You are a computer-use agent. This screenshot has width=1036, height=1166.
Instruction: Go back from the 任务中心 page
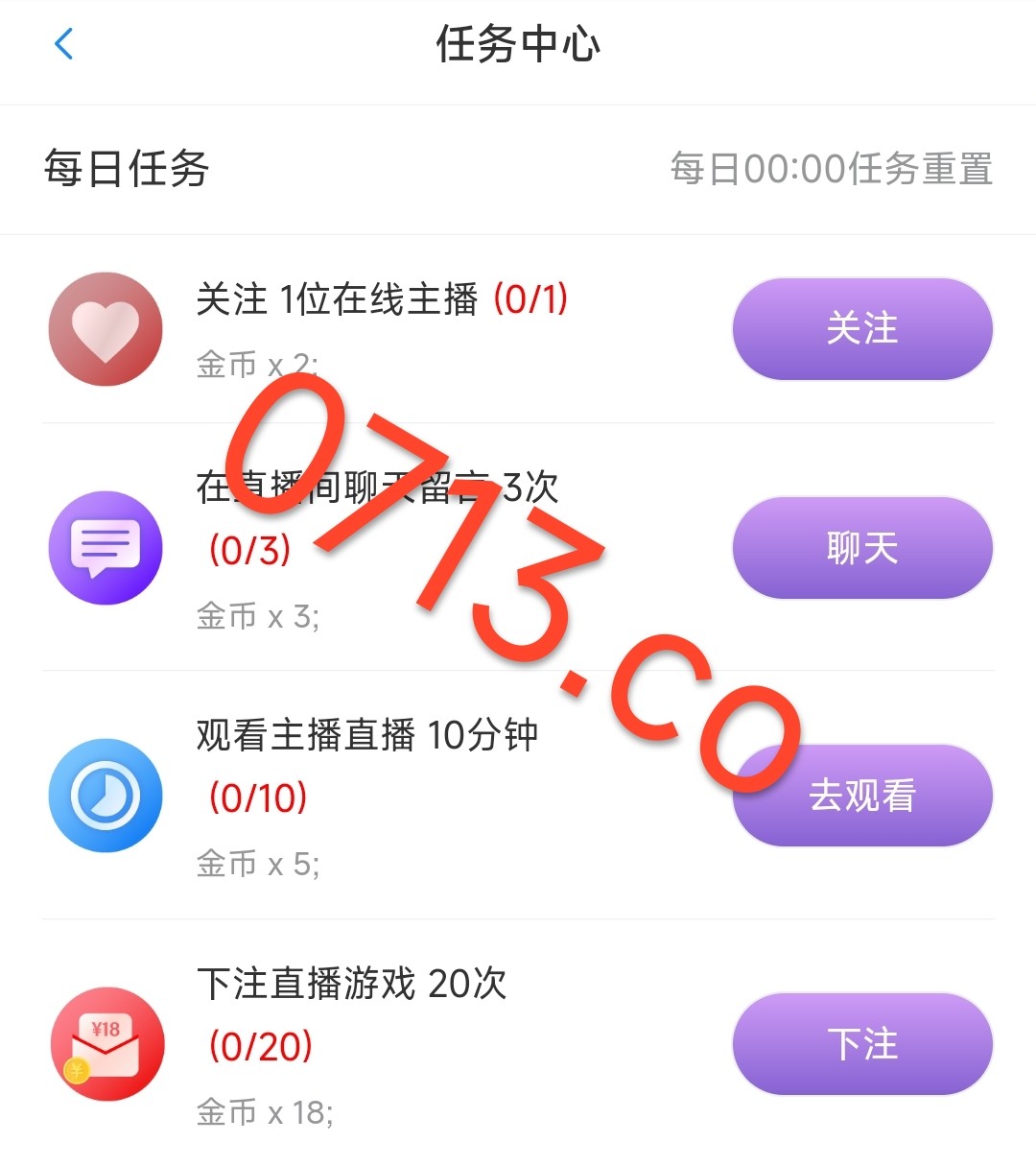64,44
